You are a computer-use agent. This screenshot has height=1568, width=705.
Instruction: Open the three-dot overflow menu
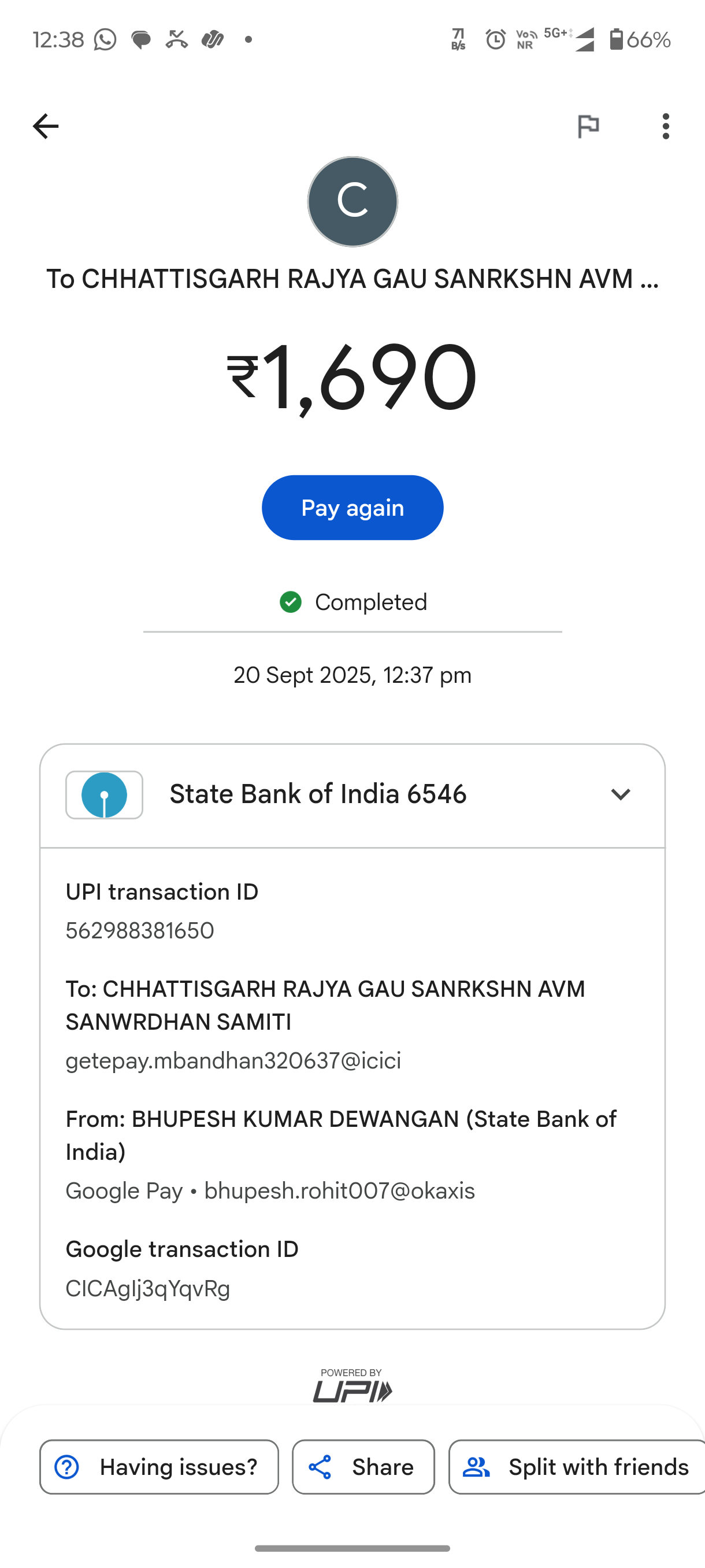coord(666,127)
